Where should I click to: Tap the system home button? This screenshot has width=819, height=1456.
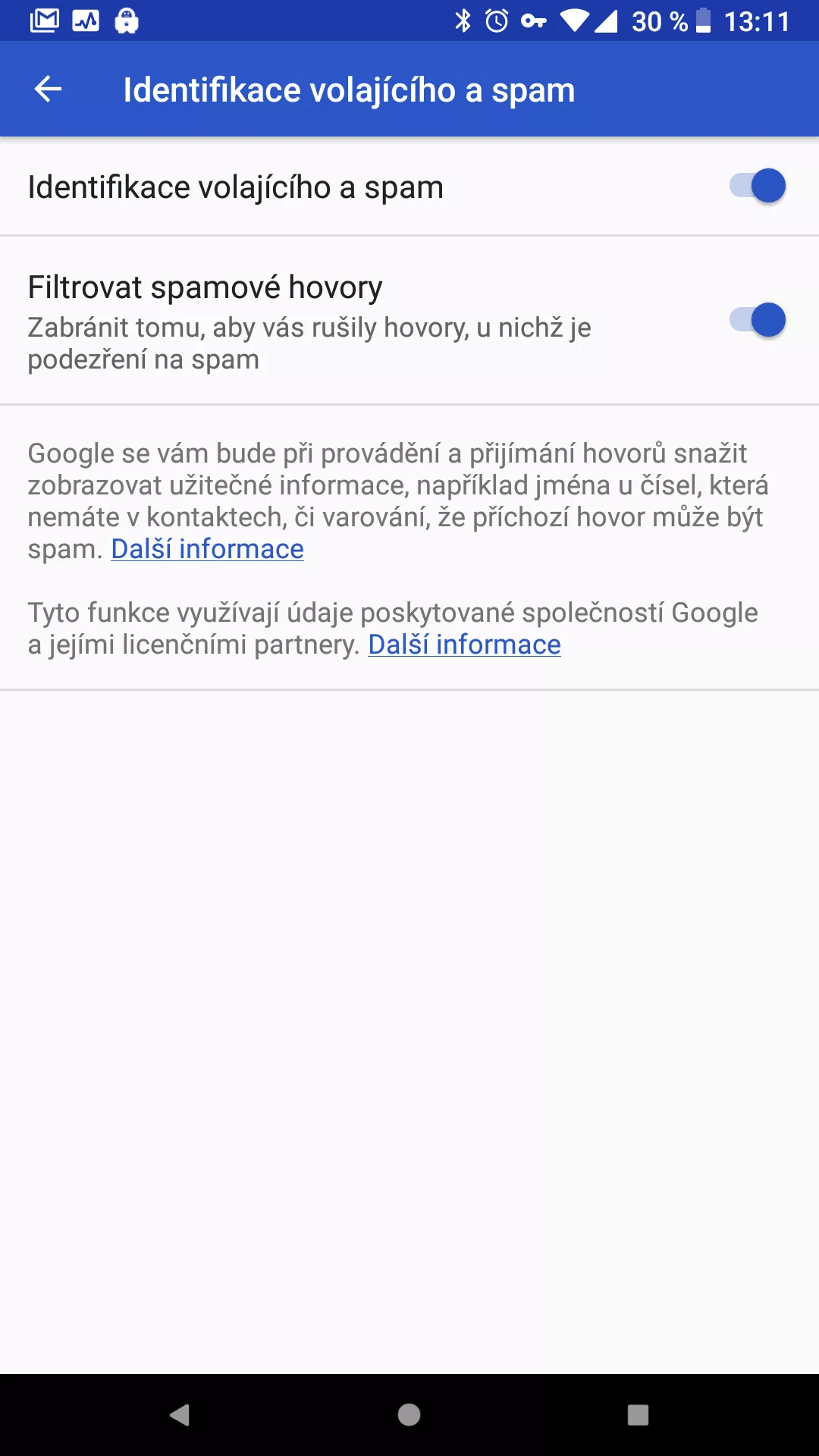pyautogui.click(x=409, y=1415)
